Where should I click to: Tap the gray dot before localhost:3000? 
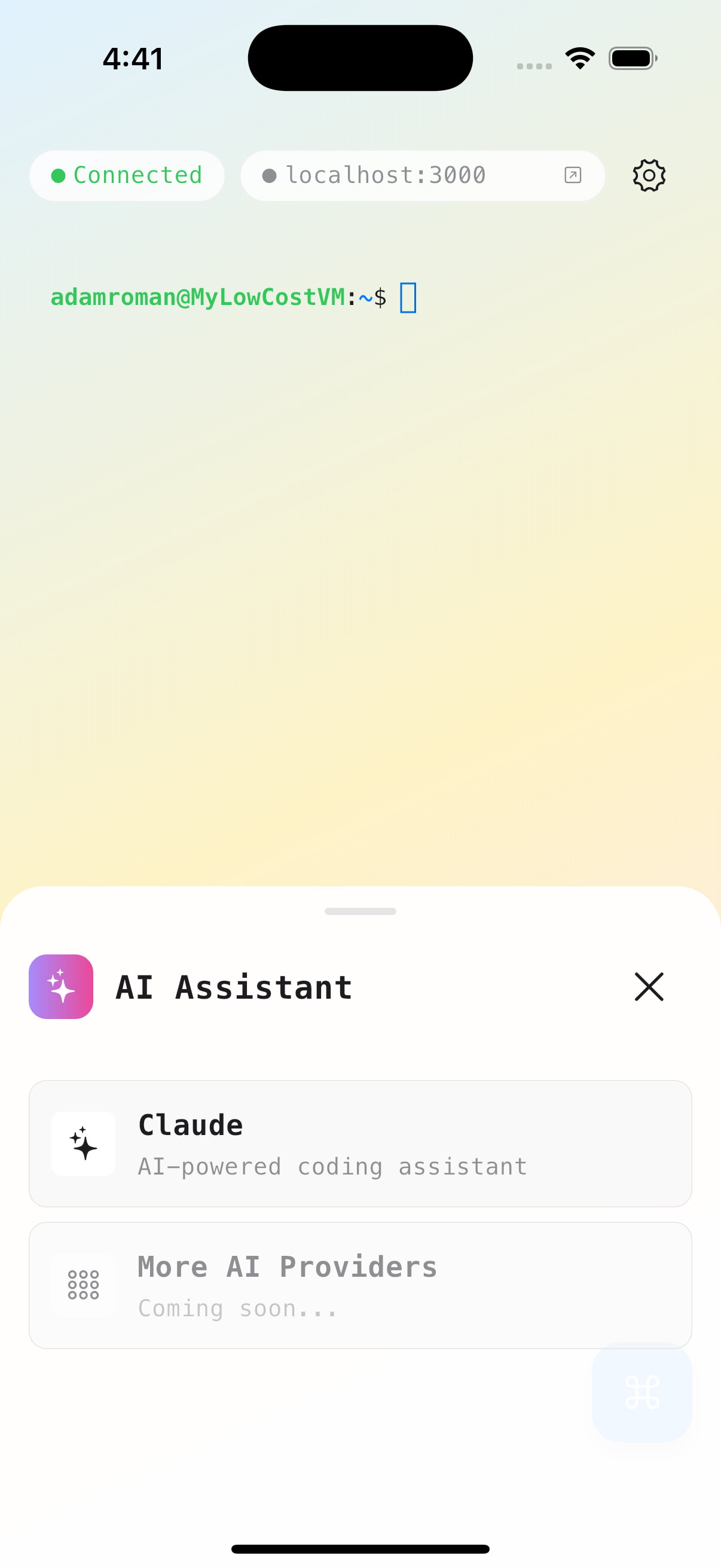[x=270, y=175]
